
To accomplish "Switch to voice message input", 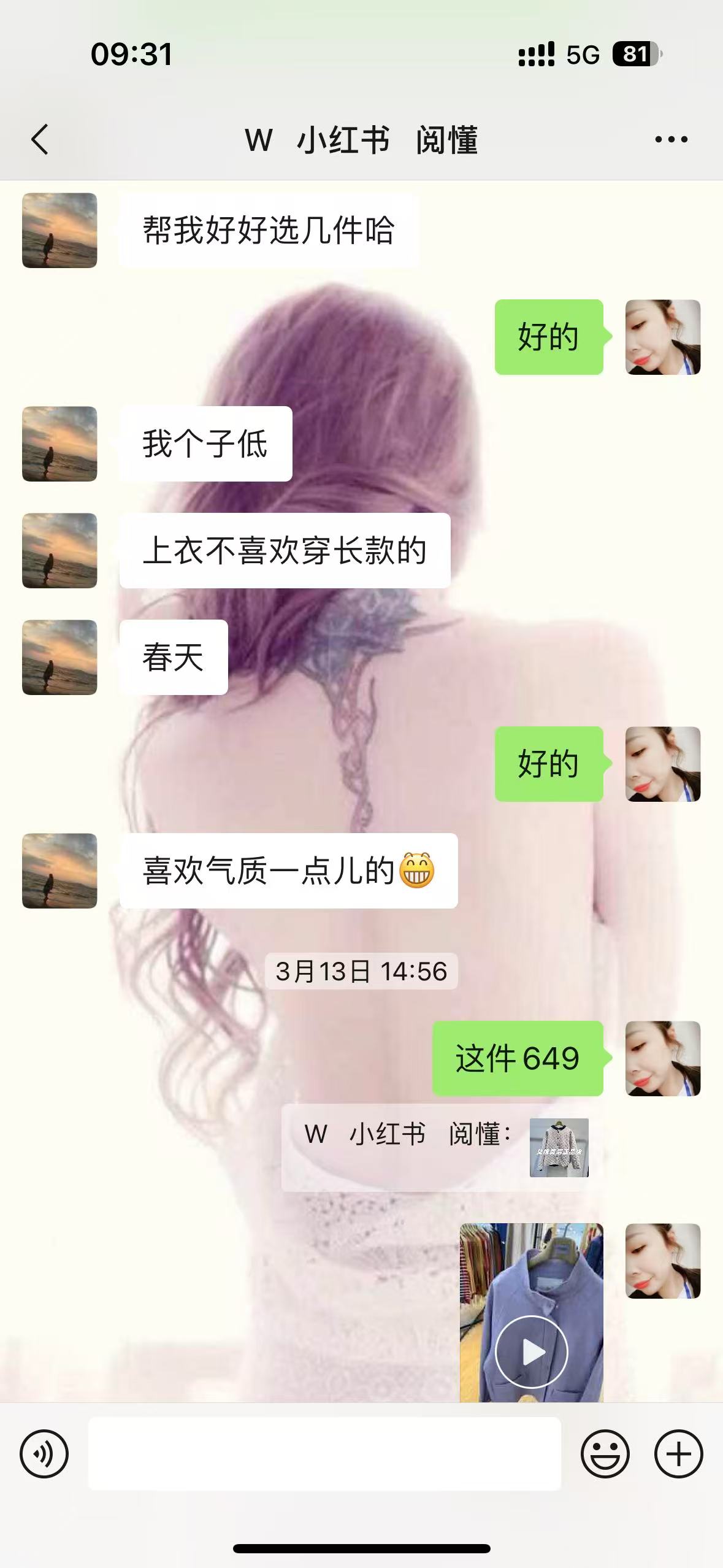I will click(x=44, y=1453).
